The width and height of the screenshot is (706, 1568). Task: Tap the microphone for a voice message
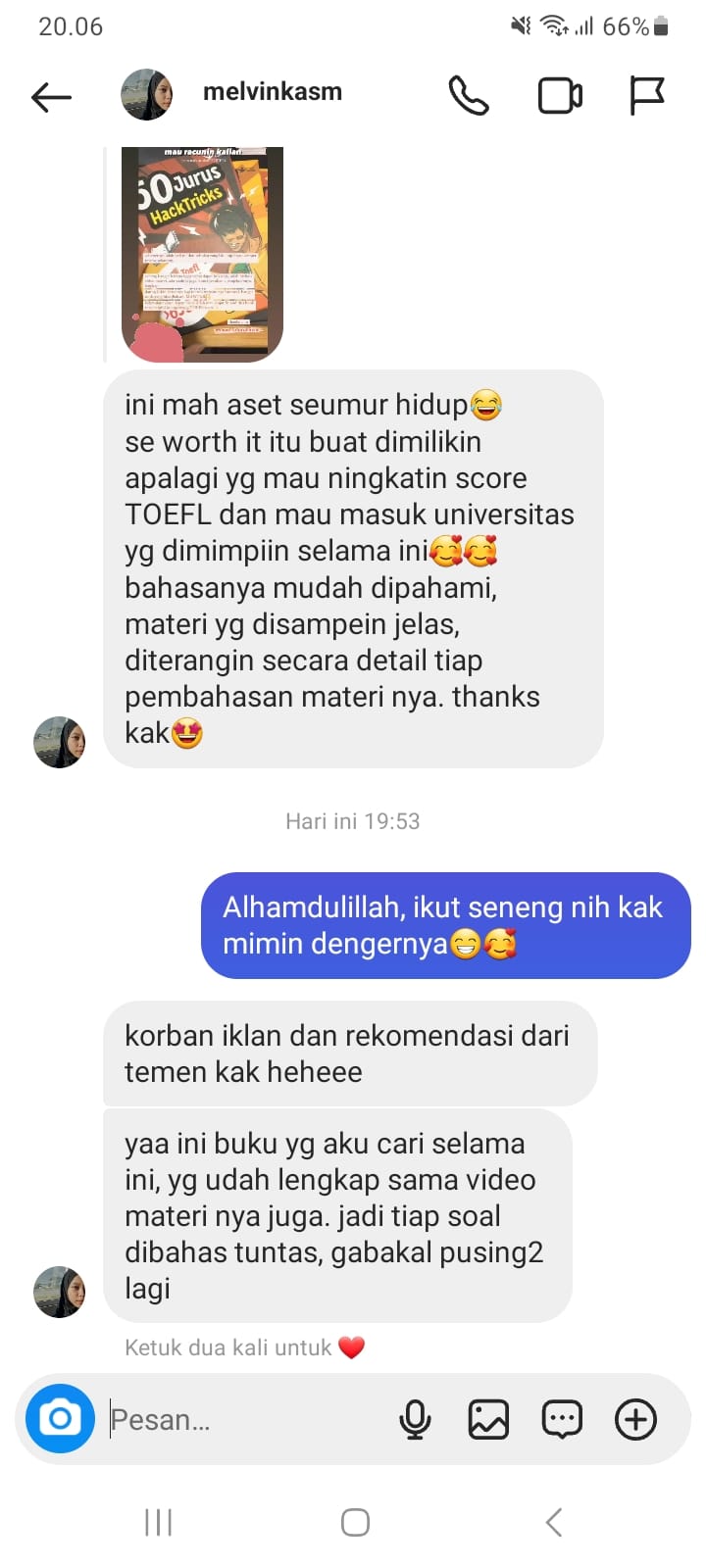[415, 1419]
